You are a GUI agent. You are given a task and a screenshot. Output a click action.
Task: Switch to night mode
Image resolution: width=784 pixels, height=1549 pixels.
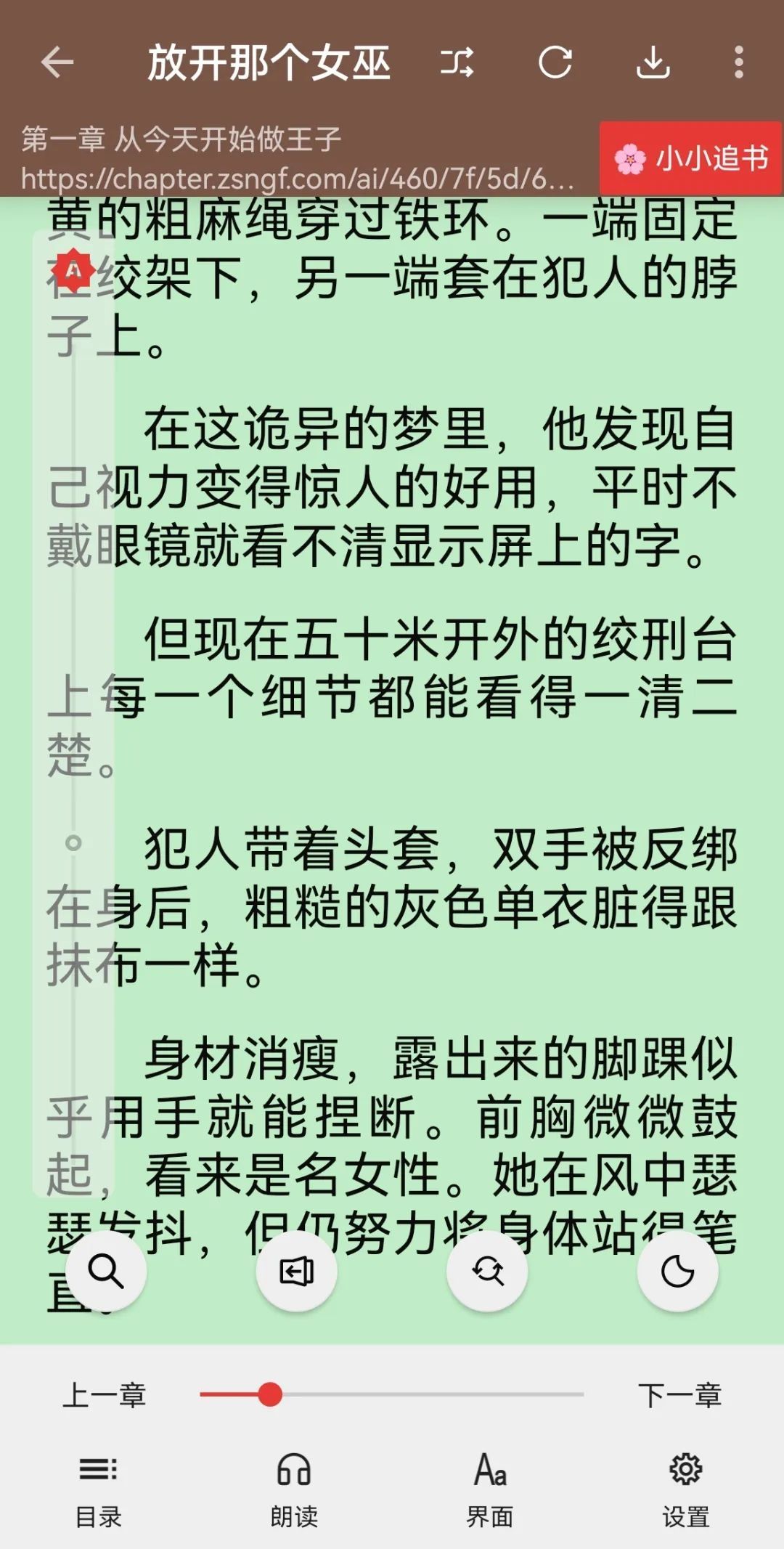click(x=677, y=1271)
